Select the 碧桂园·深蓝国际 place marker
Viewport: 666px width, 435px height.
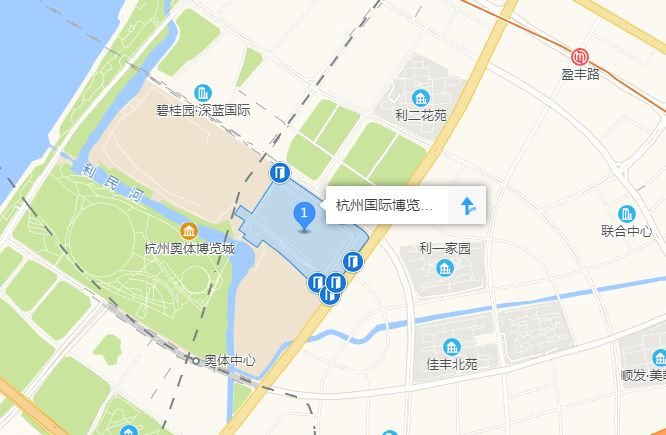204,93
